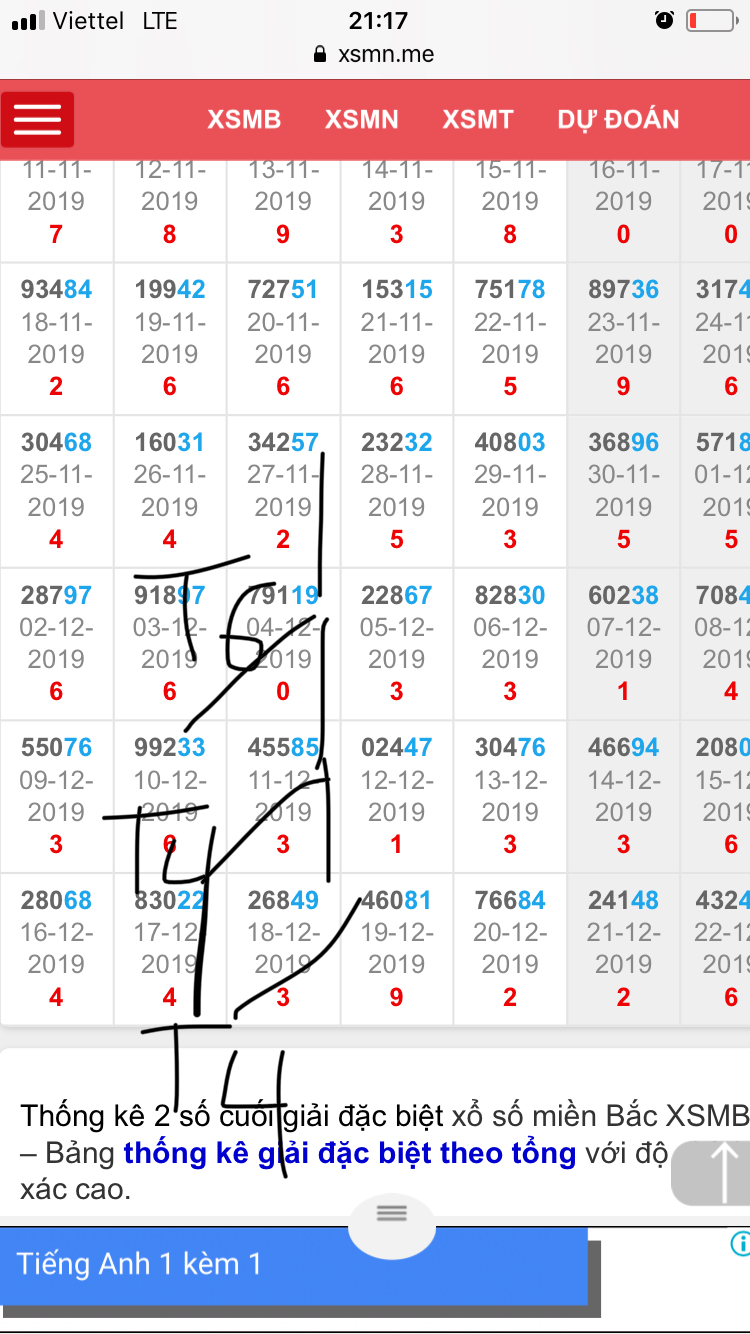The image size is (750, 1334).
Task: Open the XSMT section
Action: 478,120
